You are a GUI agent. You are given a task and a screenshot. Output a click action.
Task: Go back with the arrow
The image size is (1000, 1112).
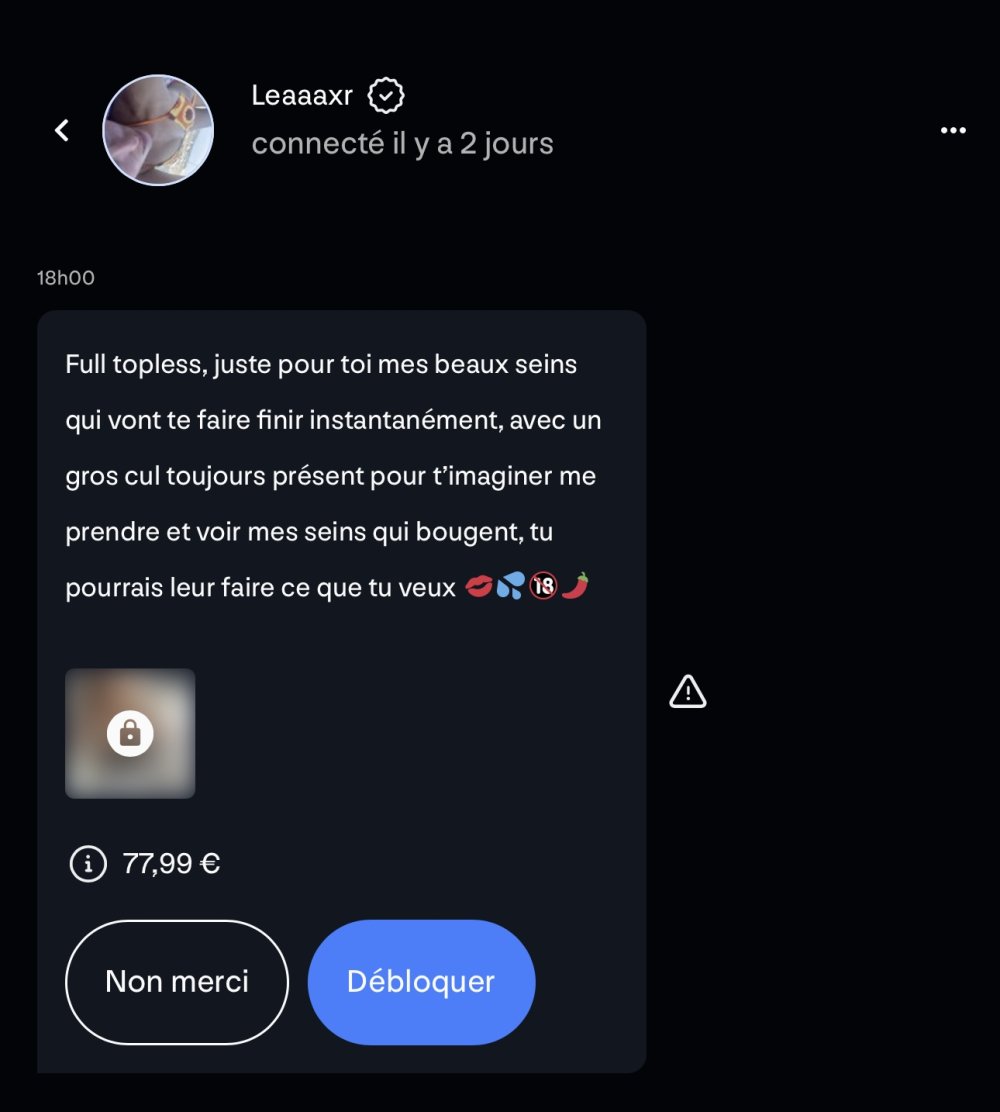point(62,130)
